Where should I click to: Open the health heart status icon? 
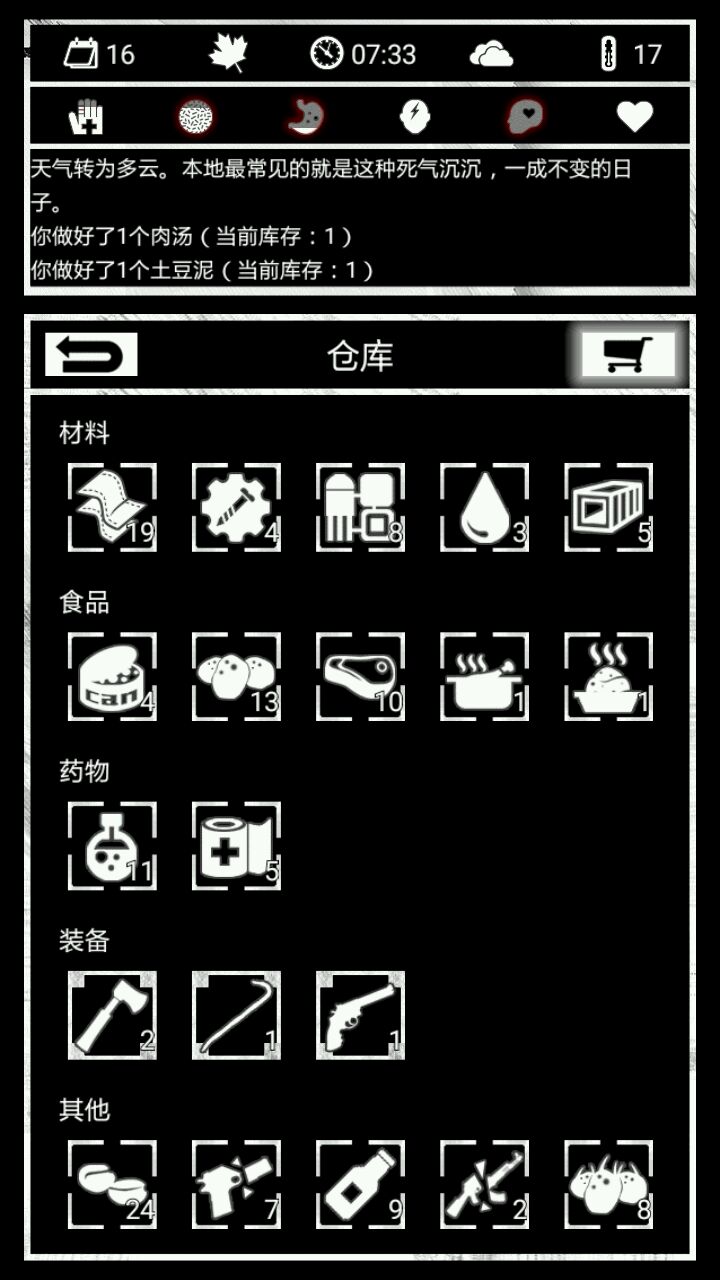(x=634, y=117)
